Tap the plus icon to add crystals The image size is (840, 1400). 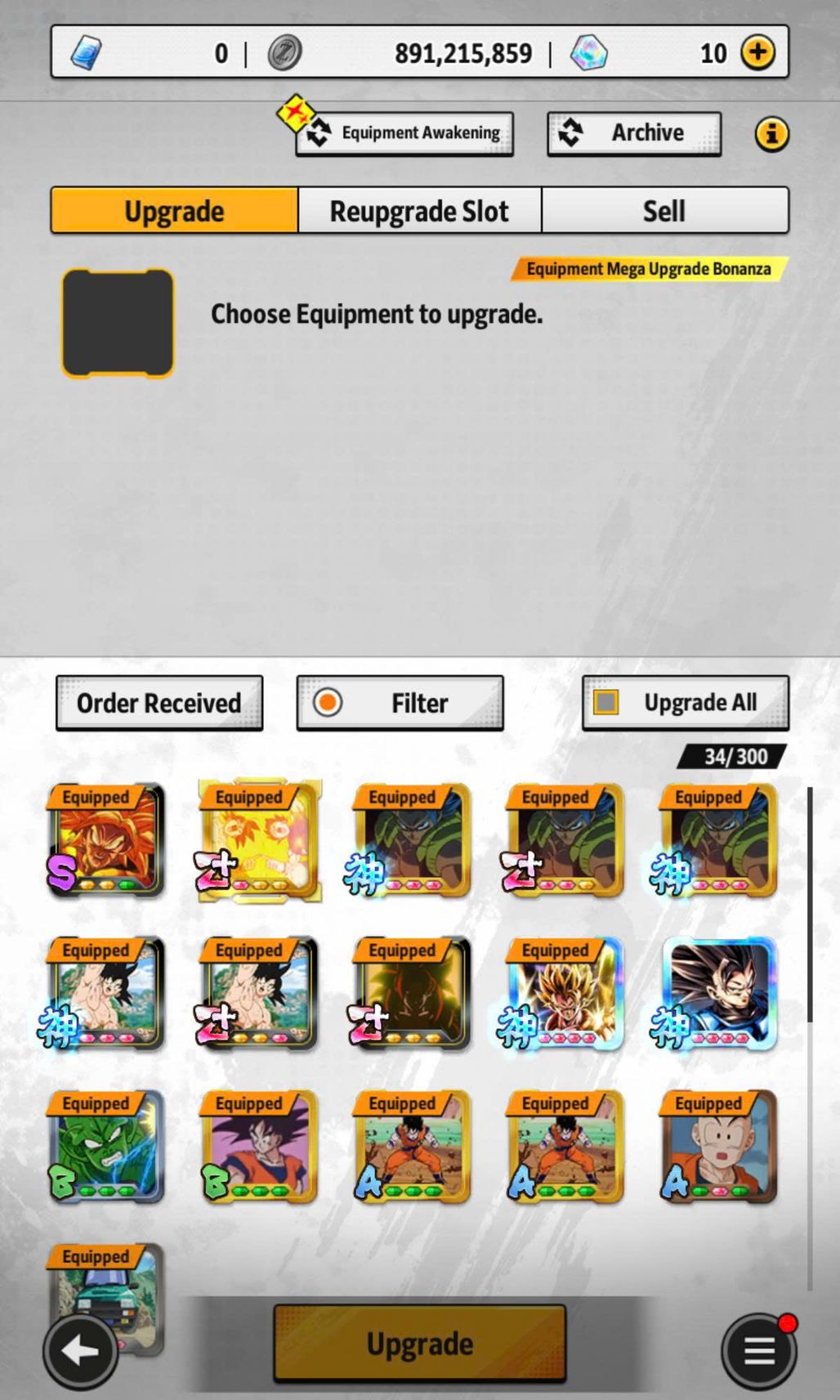click(757, 52)
